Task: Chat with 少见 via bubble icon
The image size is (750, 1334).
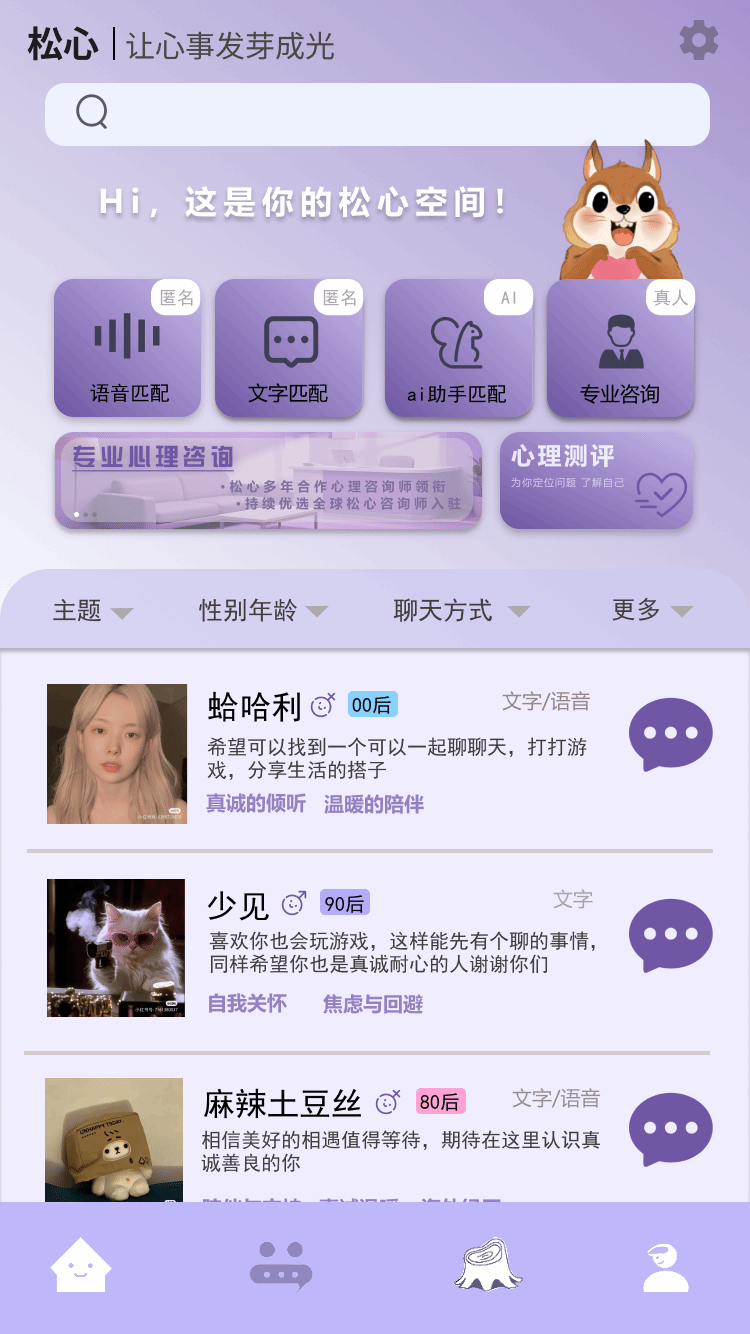Action: [x=670, y=935]
